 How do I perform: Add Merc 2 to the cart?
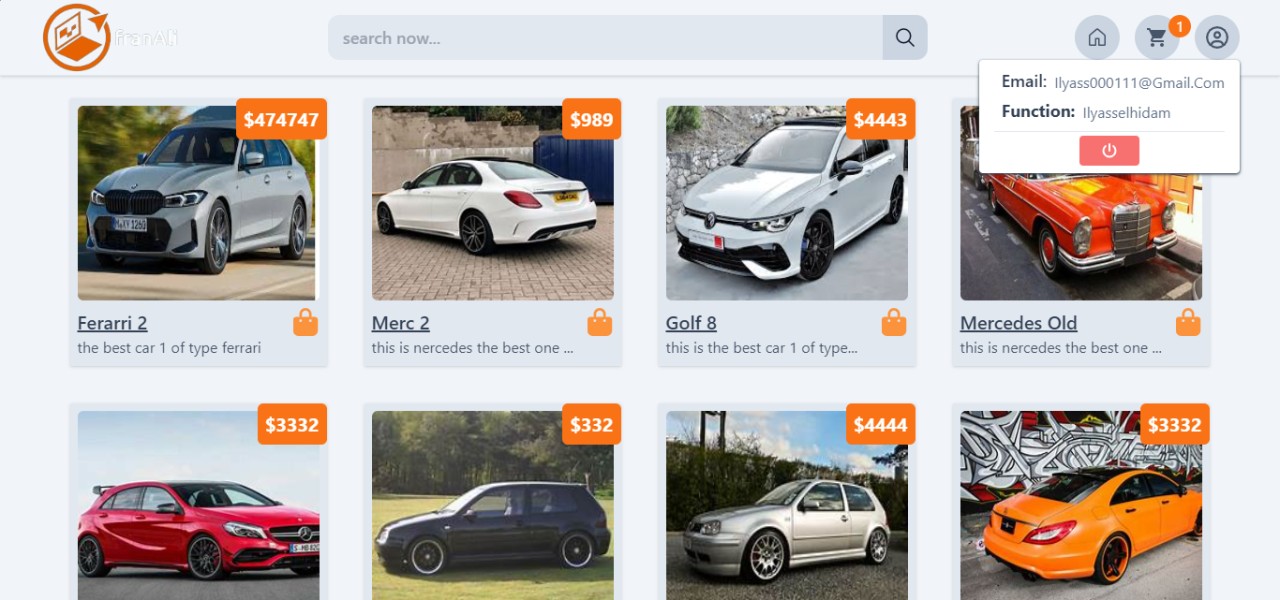coord(599,322)
